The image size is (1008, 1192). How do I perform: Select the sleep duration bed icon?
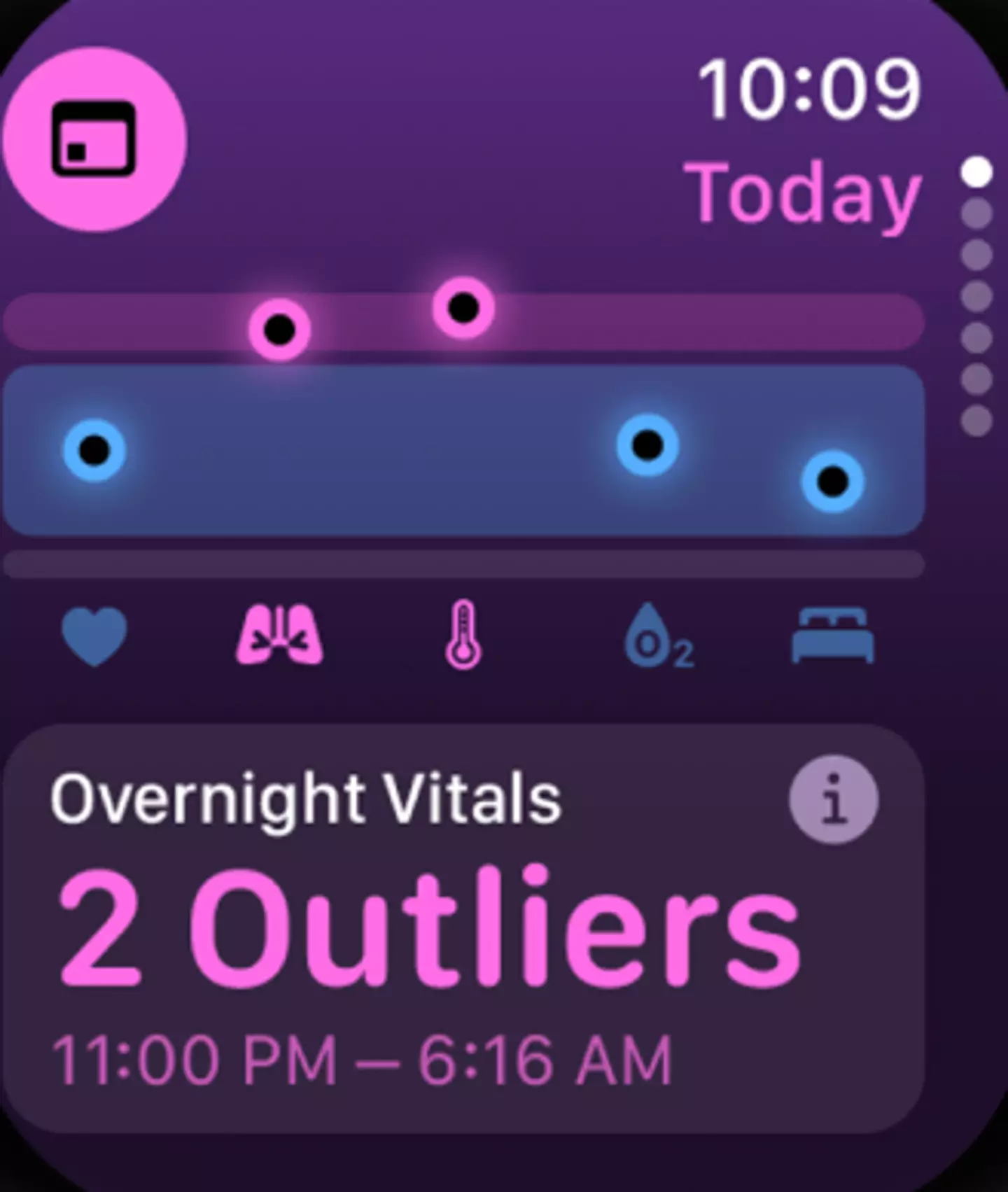832,636
